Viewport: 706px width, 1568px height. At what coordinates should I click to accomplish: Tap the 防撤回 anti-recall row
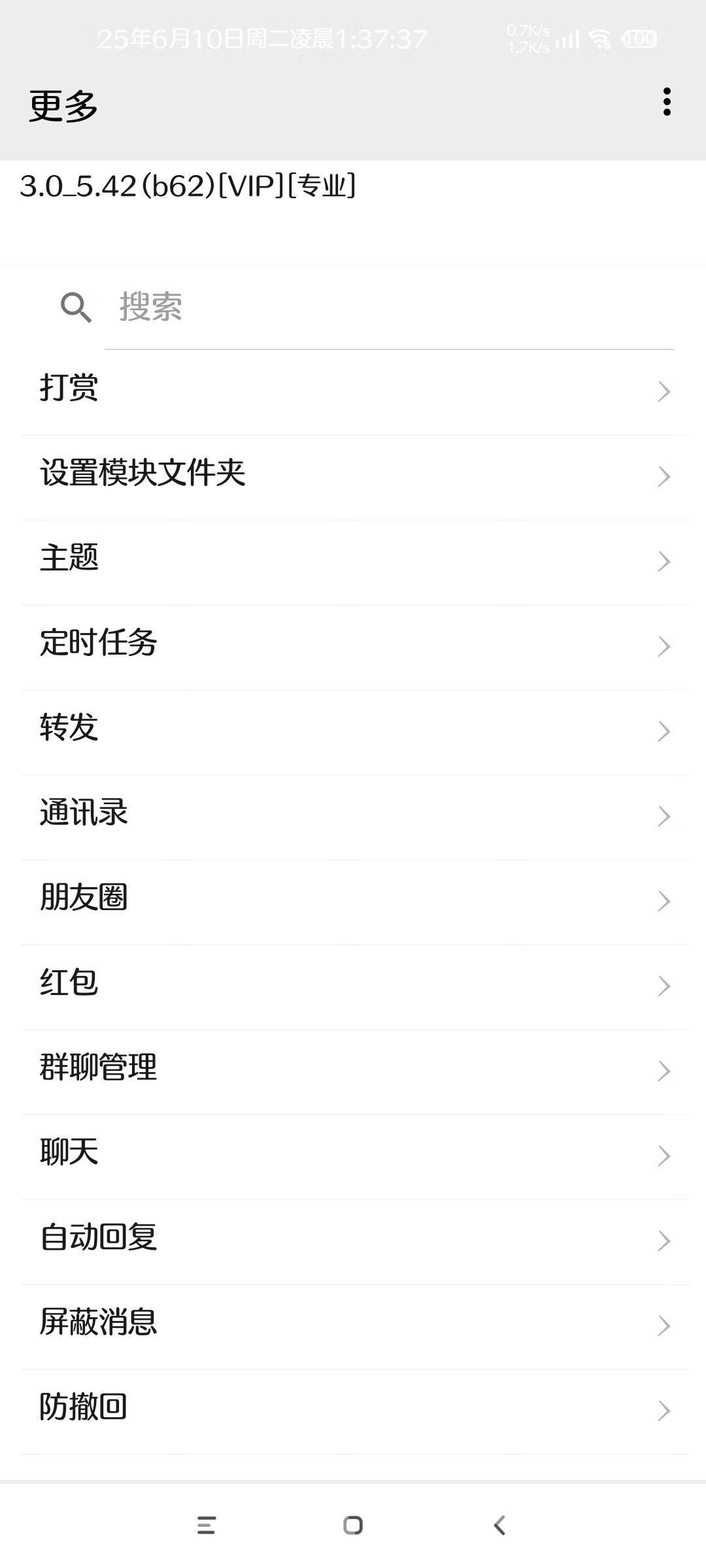354,1409
